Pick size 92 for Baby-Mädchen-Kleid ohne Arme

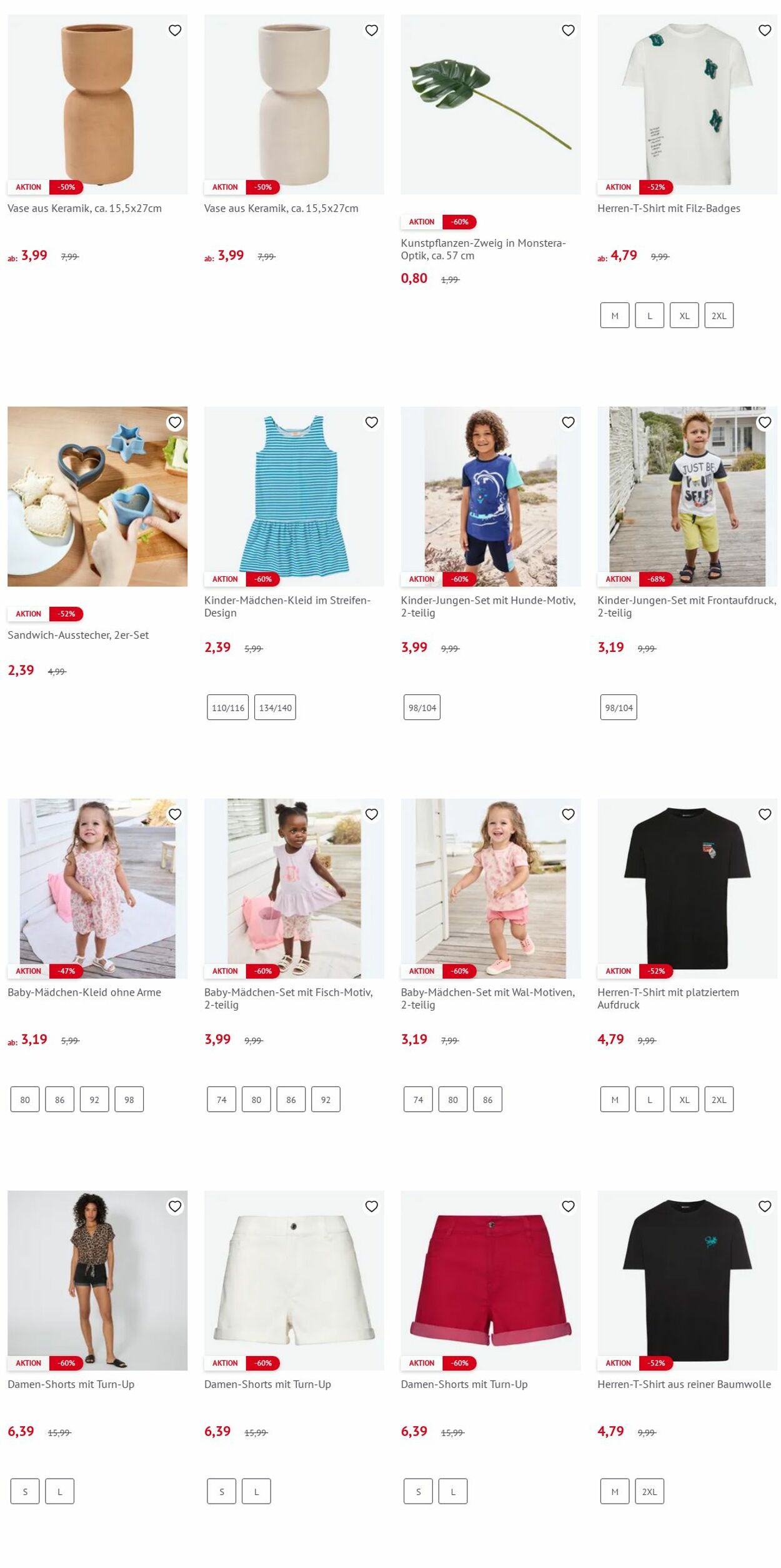(94, 1099)
